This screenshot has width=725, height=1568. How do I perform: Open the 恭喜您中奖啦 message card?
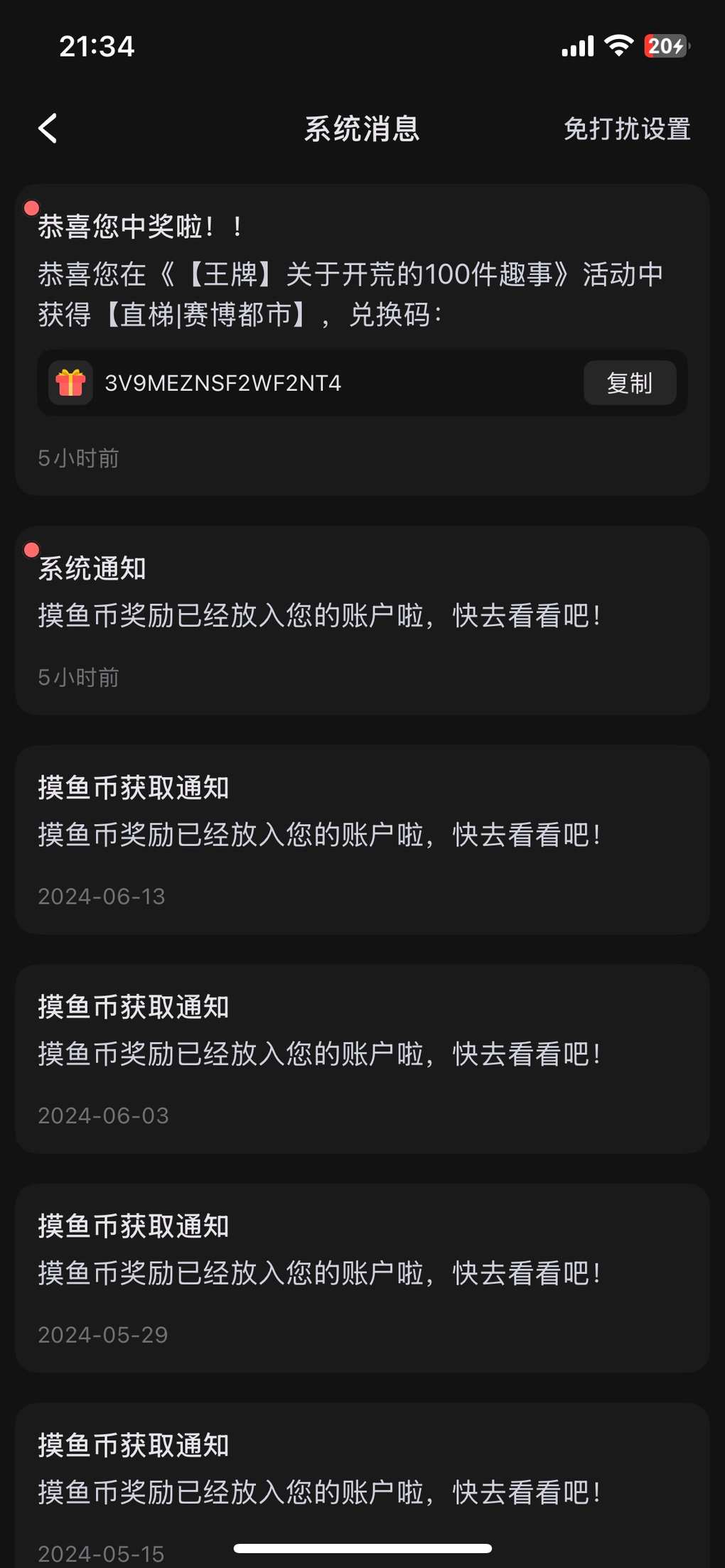[362, 340]
